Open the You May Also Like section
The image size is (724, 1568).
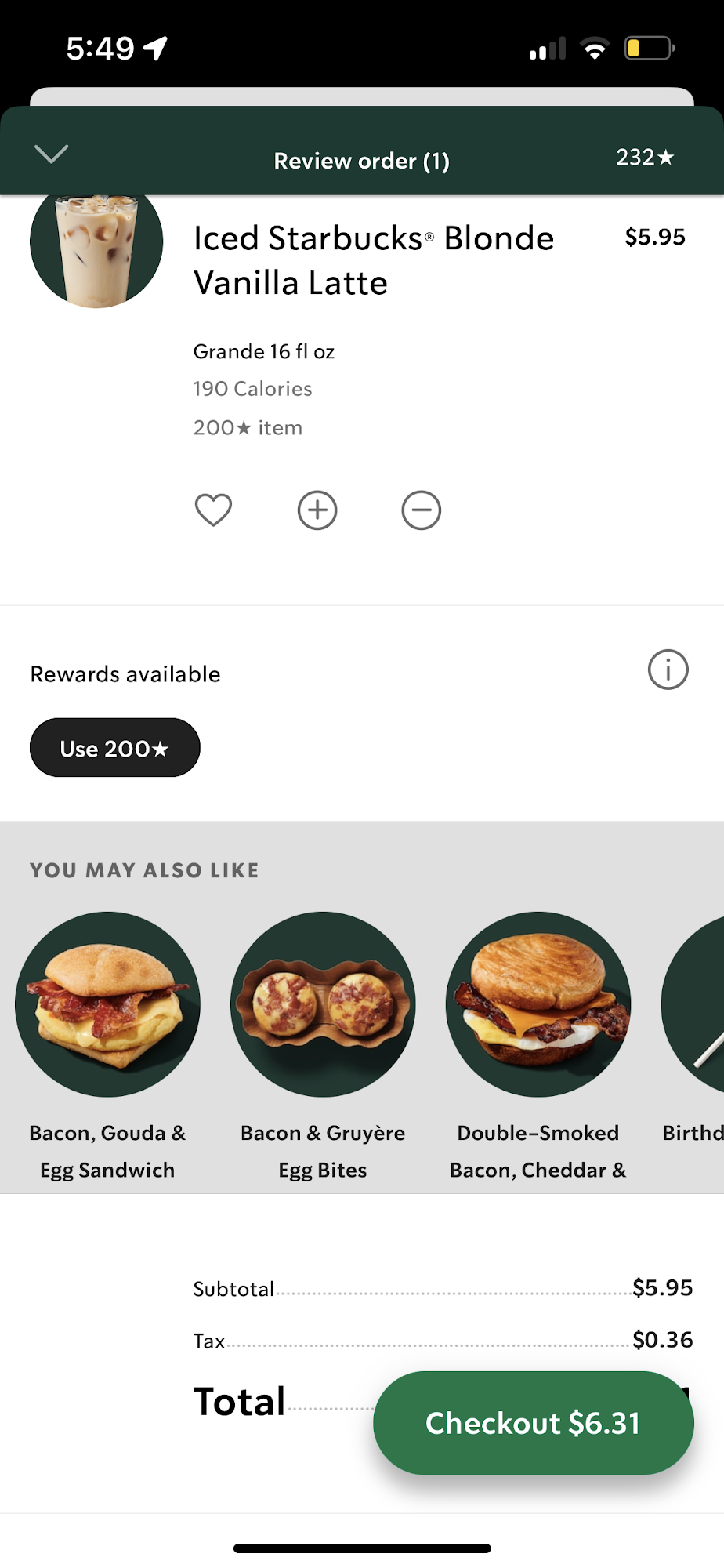[x=144, y=869]
